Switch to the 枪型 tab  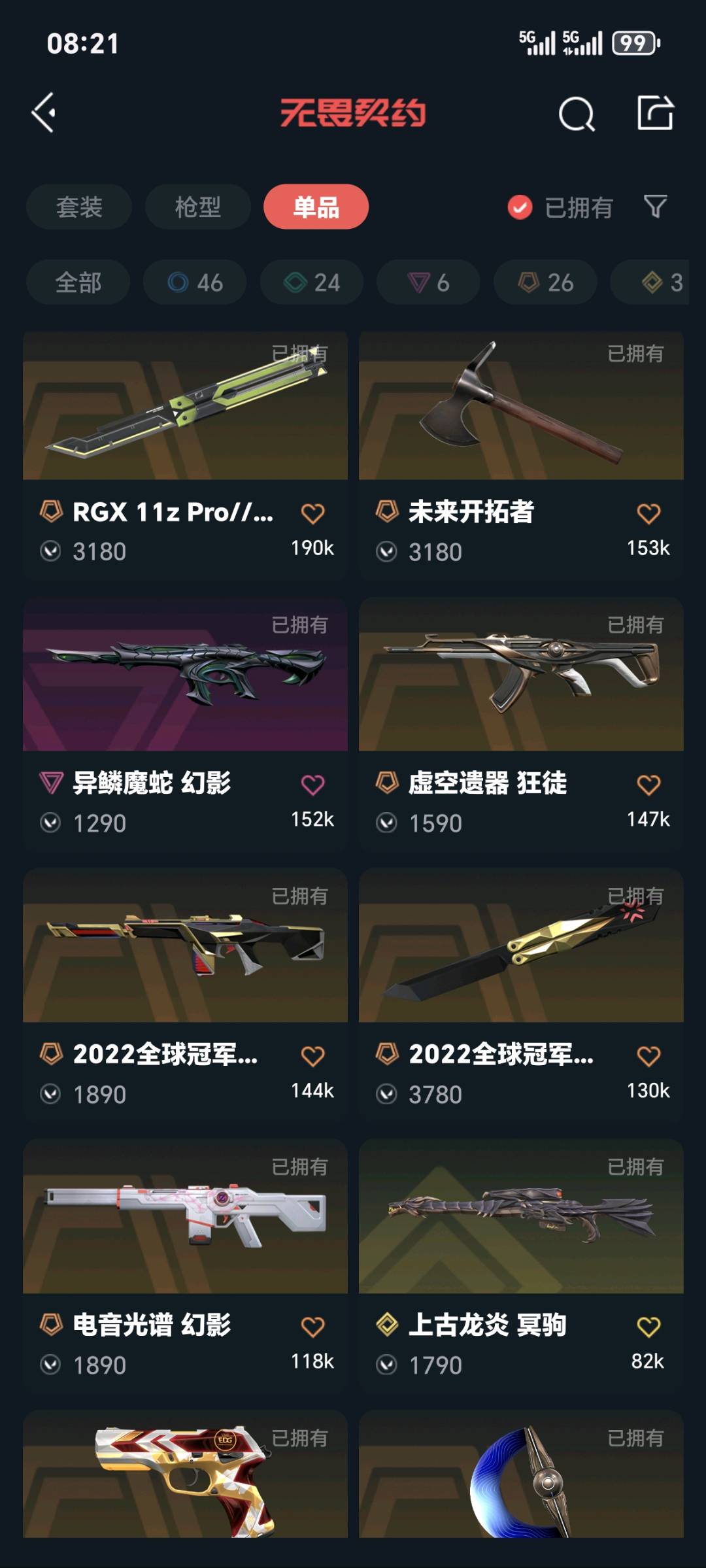pos(197,207)
